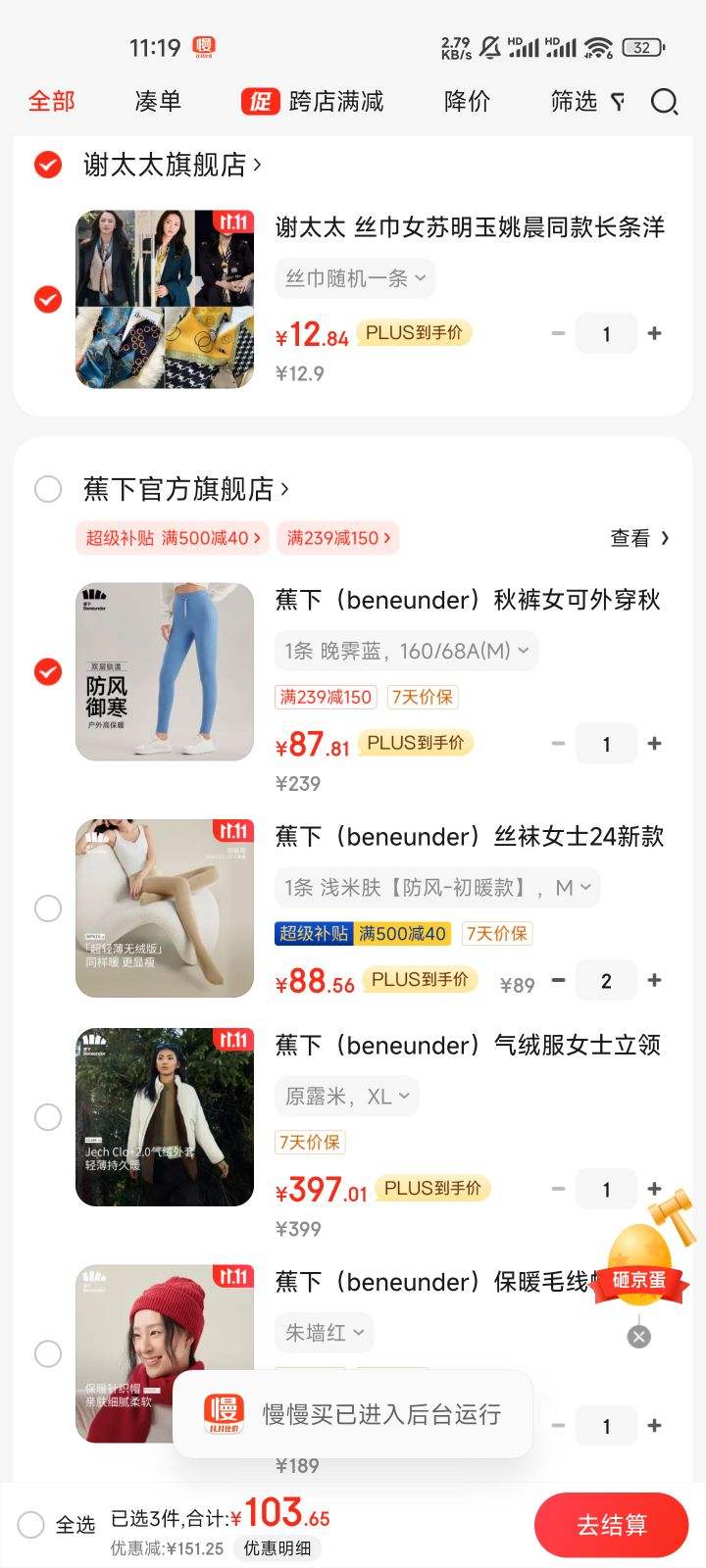Uncheck the 谢太太旗舰店 store checkbox

click(x=46, y=164)
